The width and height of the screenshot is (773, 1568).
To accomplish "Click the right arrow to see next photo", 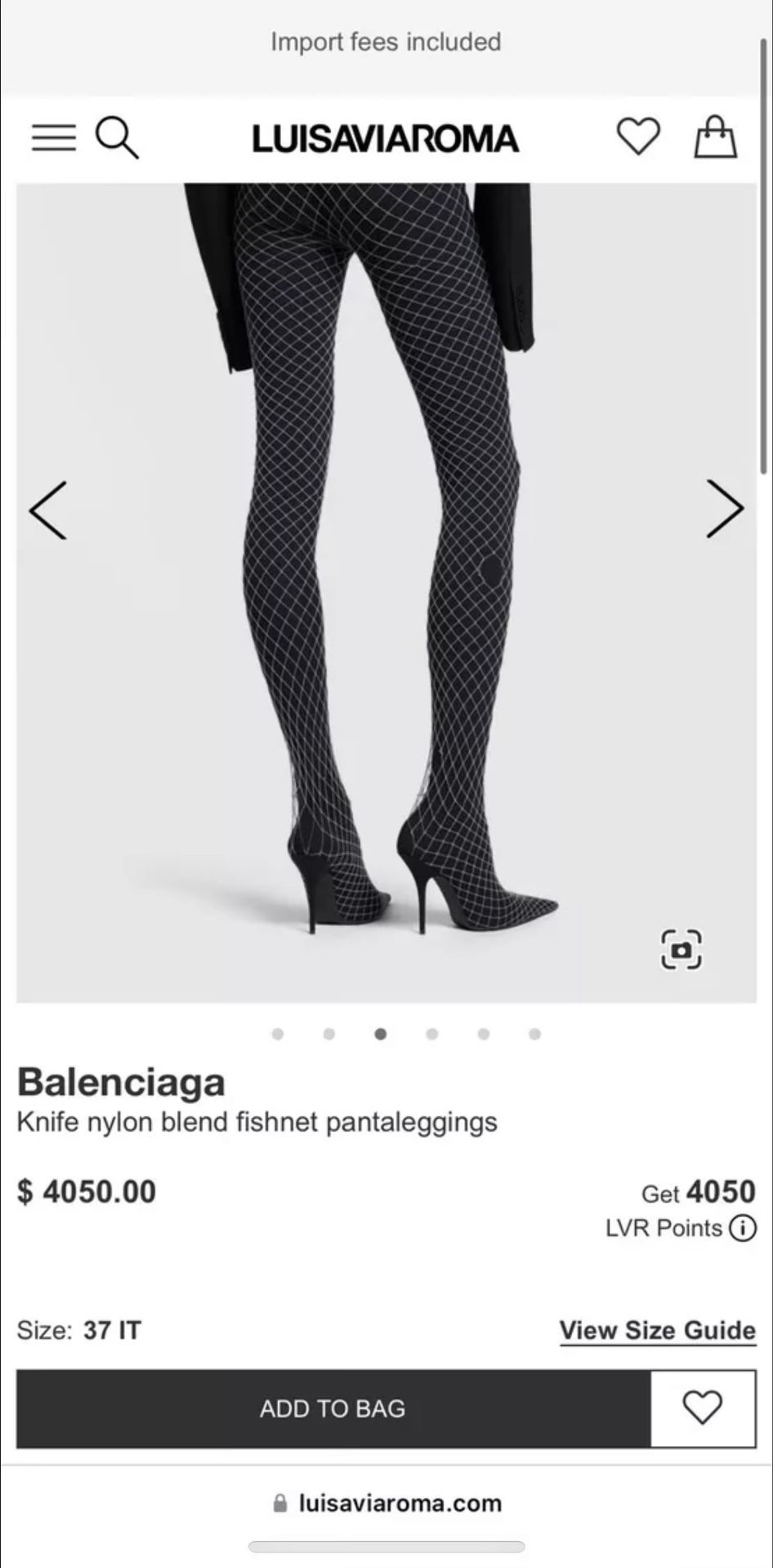I will [x=723, y=510].
